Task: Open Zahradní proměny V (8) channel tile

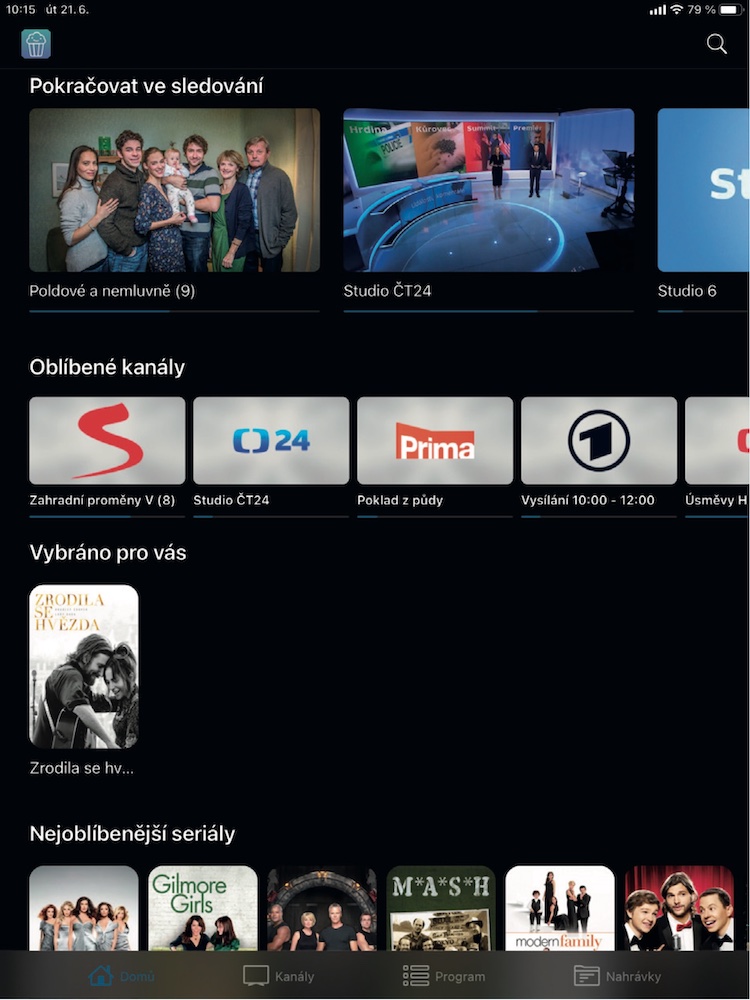Action: (x=107, y=441)
